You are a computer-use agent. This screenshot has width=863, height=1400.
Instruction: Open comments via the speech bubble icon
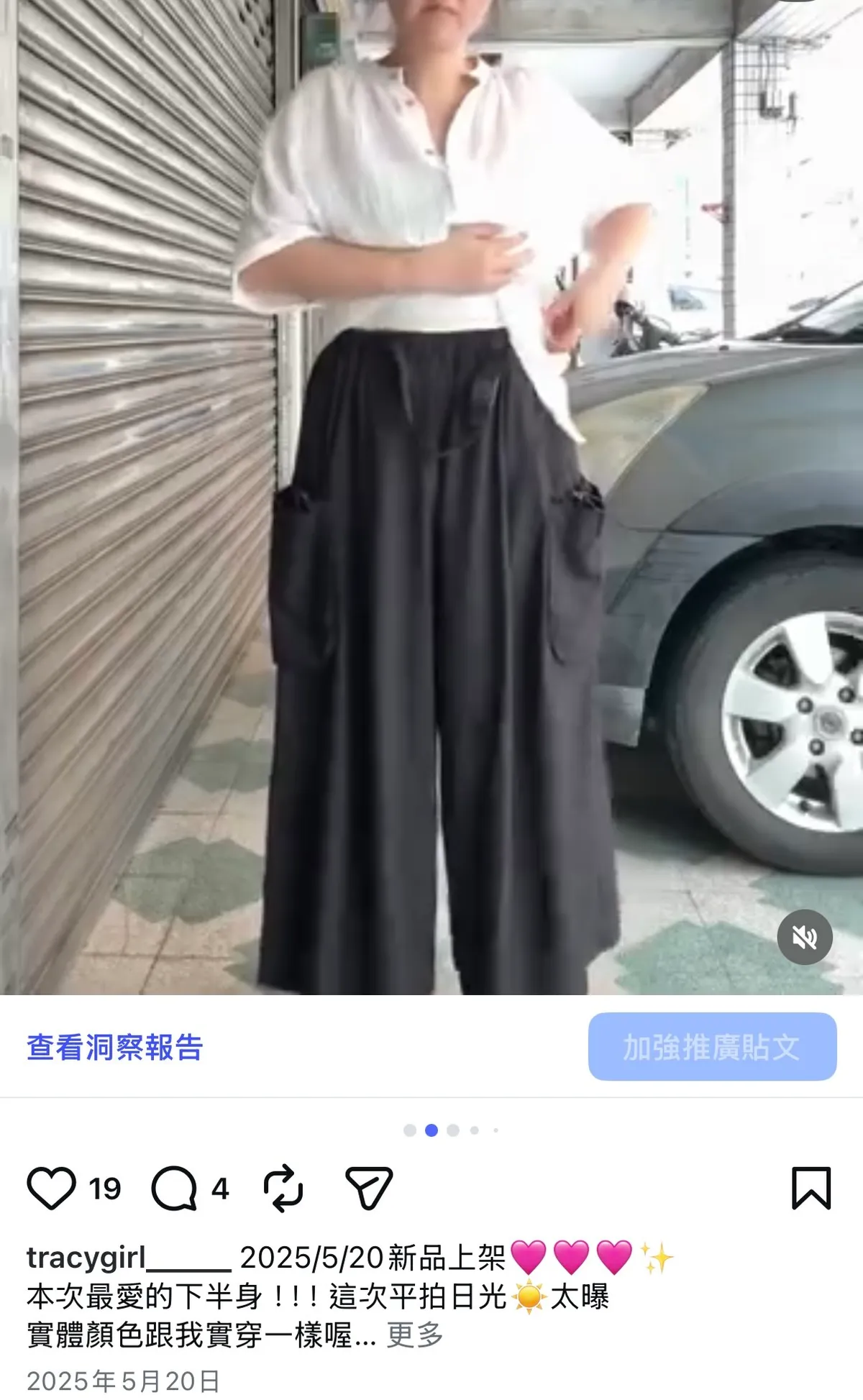point(174,1189)
